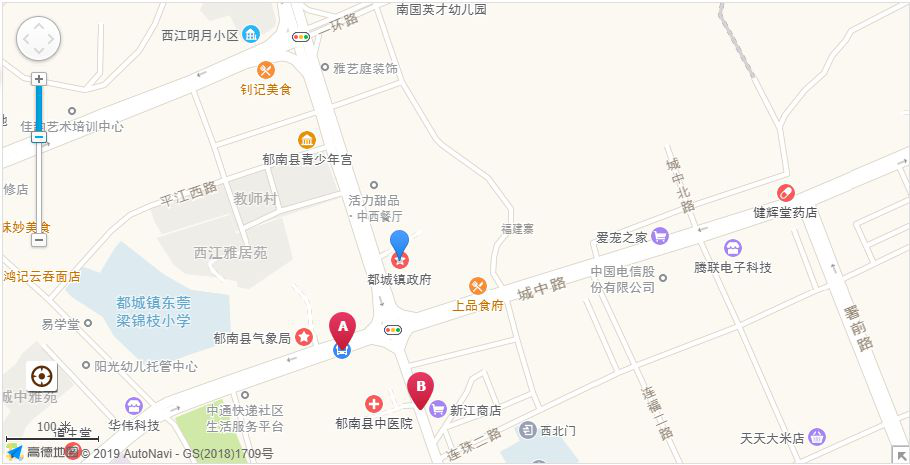910x465 pixels.
Task: Zoom out with the minus button
Action: click(x=39, y=240)
